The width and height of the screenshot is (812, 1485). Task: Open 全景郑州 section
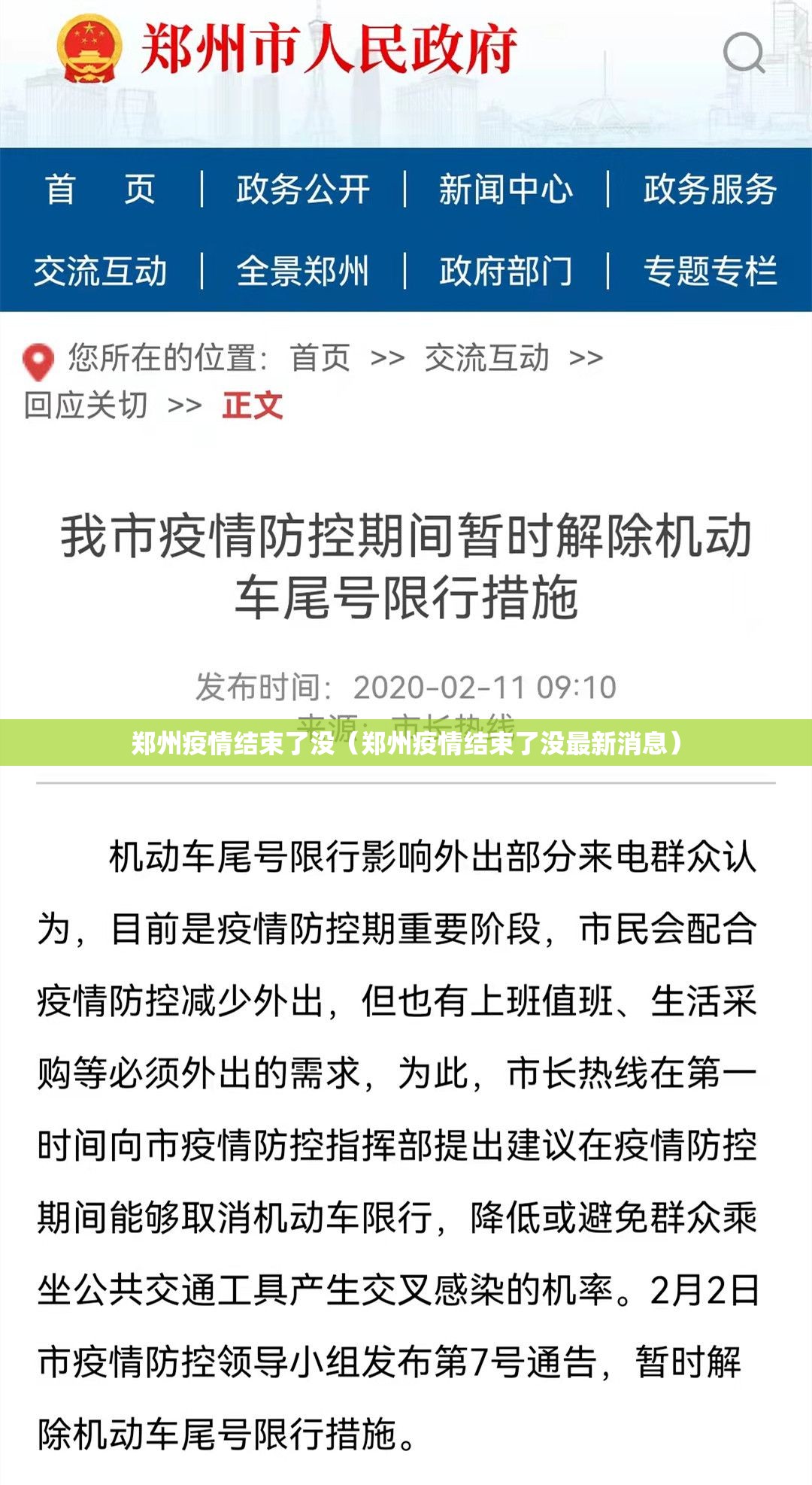tap(303, 271)
